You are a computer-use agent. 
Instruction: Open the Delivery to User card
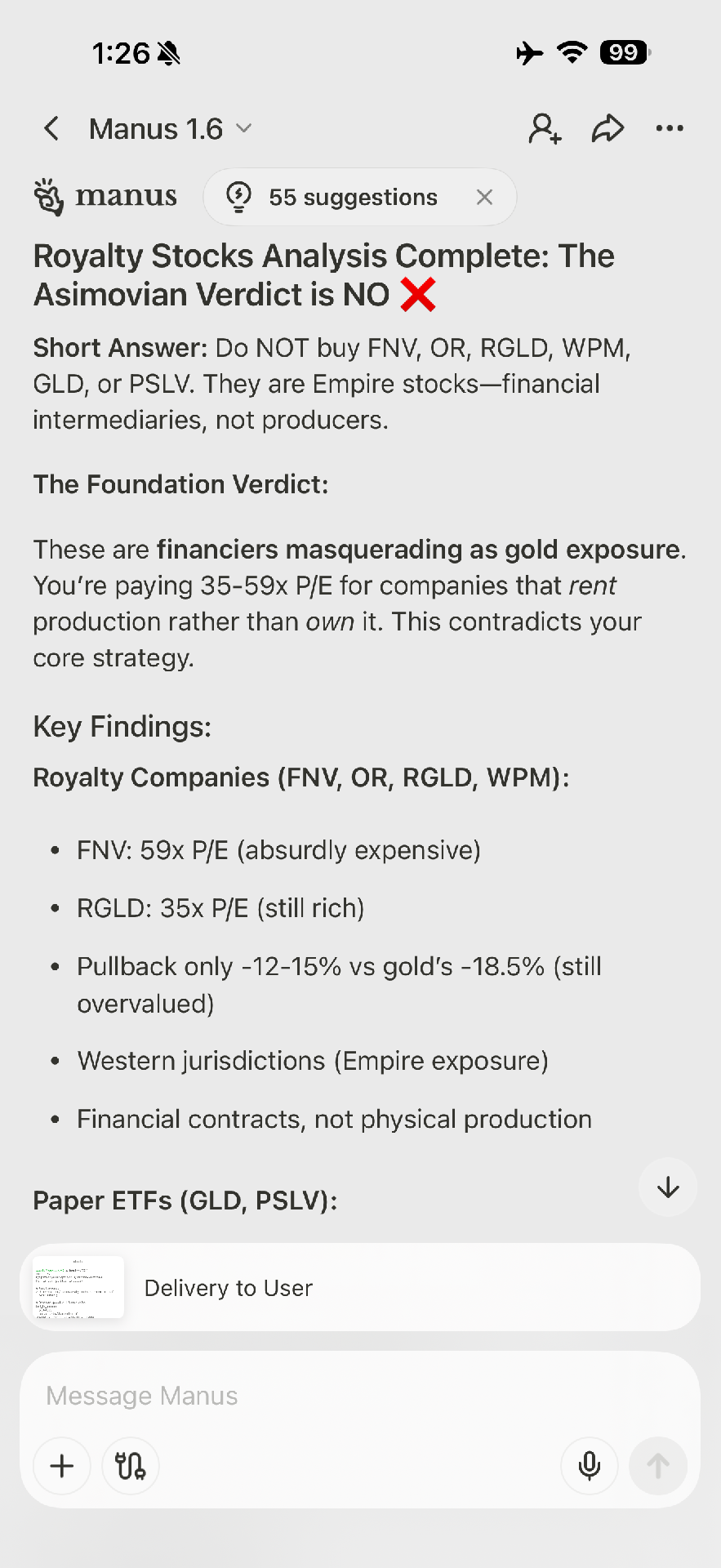pos(359,1288)
